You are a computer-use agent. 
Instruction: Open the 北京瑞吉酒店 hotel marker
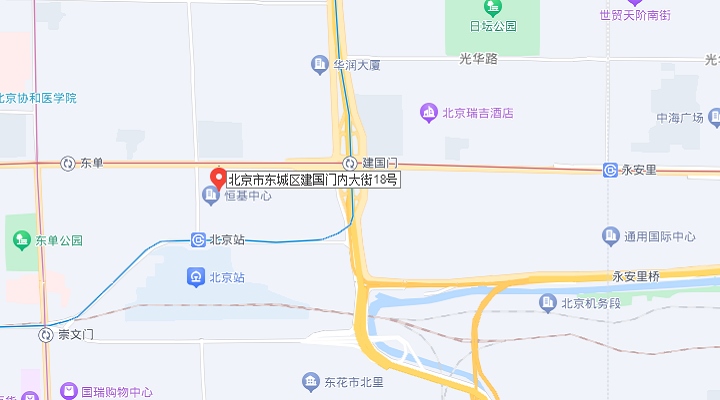(429, 112)
